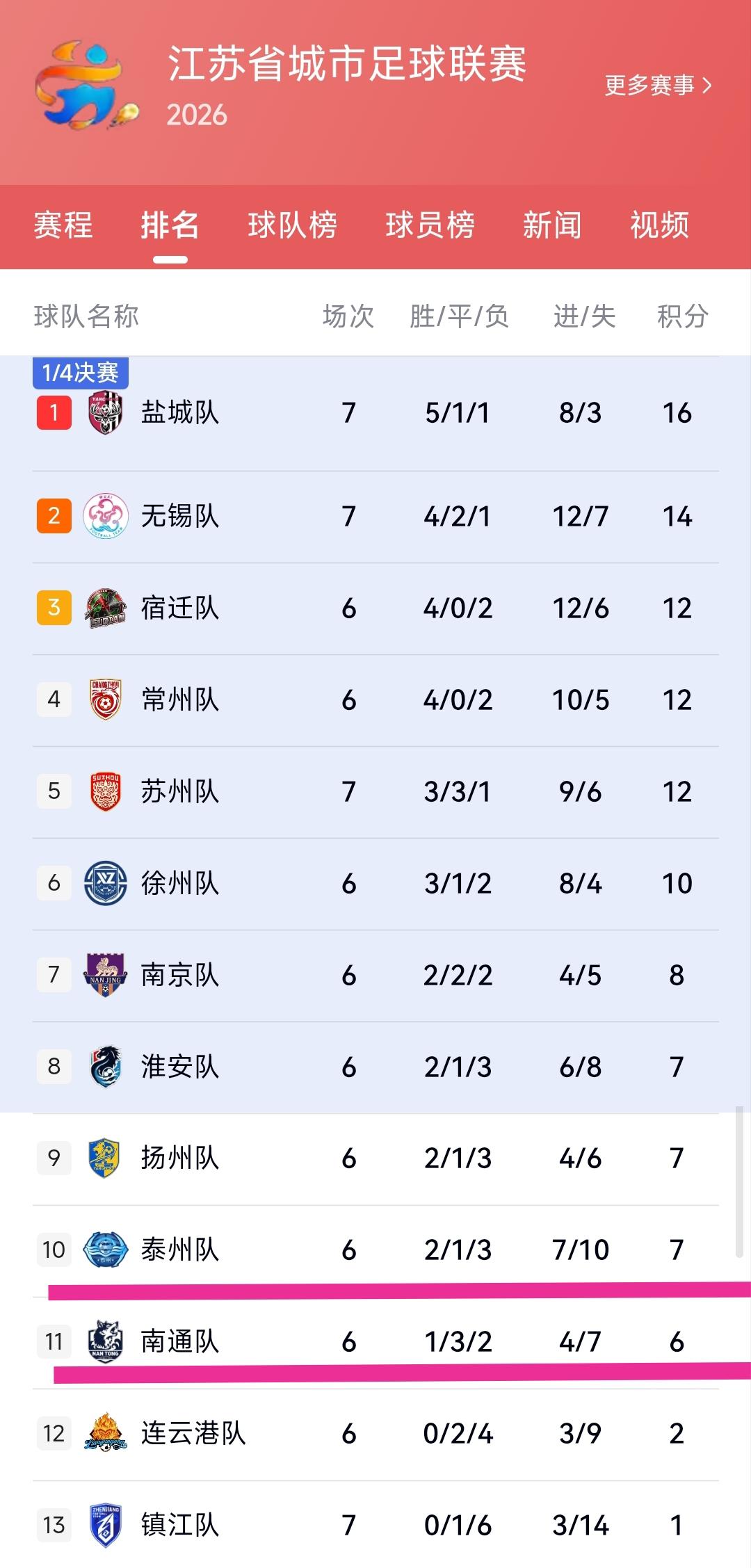Viewport: 751px width, 1568px height.
Task: Switch to the 球队榜 tab
Action: click(293, 225)
